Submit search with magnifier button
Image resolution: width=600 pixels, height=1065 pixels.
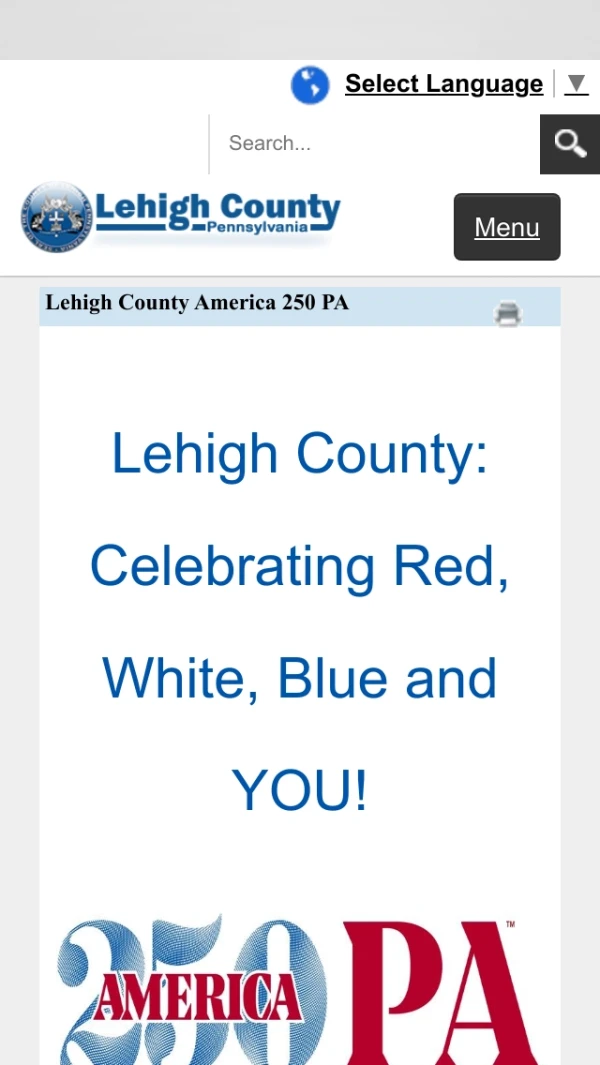570,144
